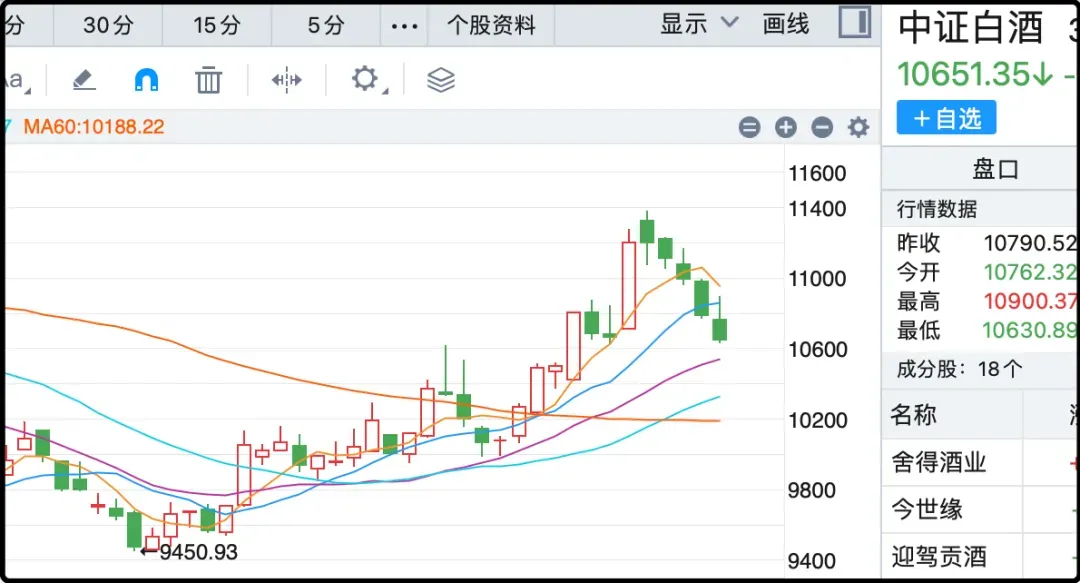Delete drawings with the trash icon

pos(208,80)
